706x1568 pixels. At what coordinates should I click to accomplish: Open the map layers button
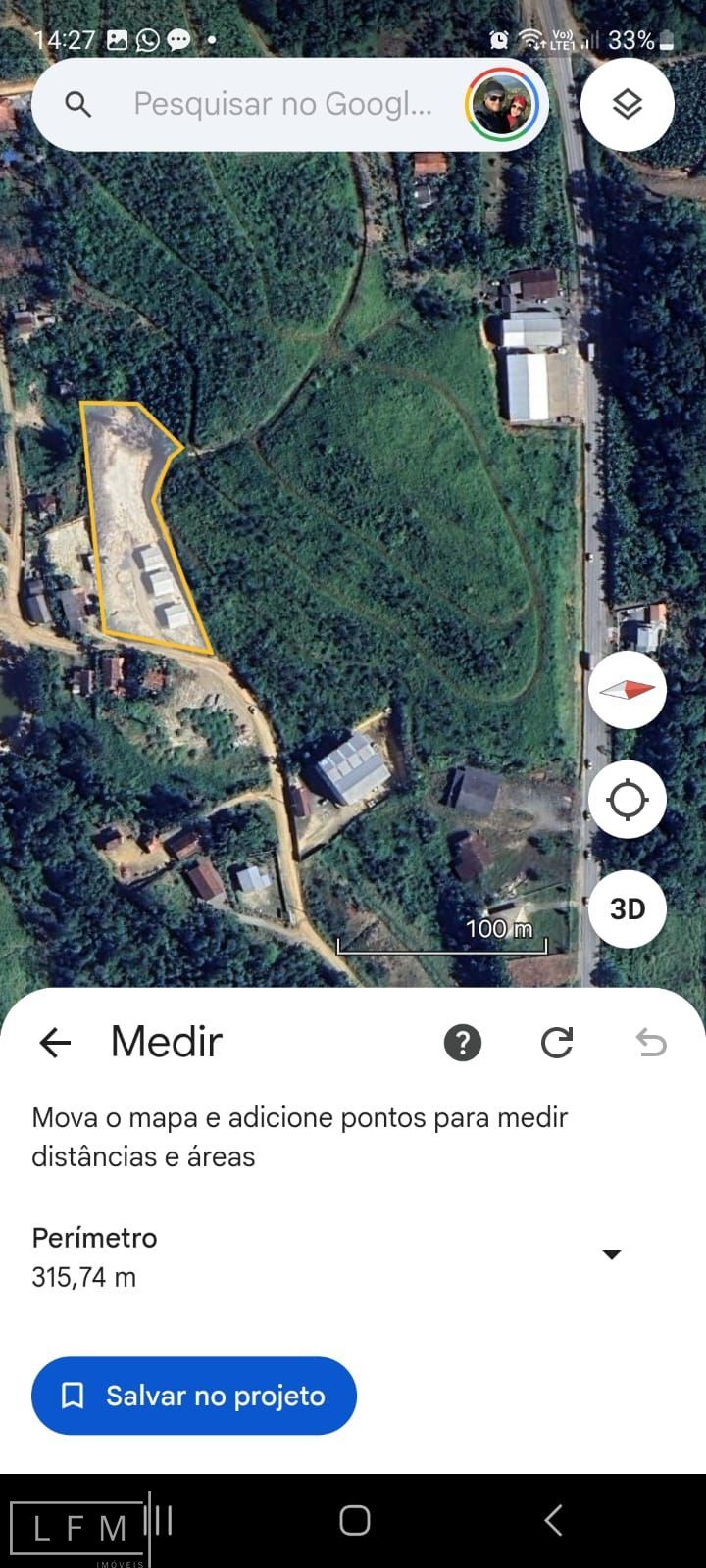click(x=628, y=104)
